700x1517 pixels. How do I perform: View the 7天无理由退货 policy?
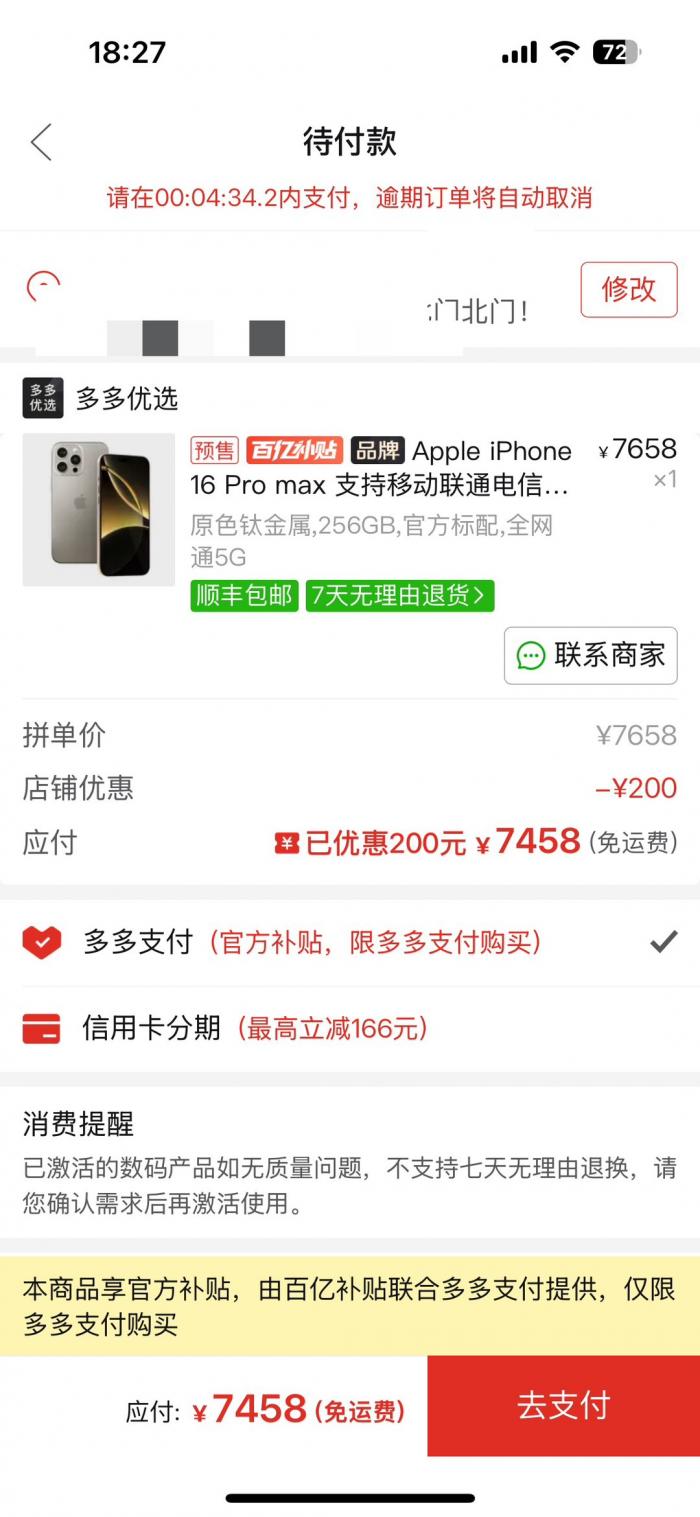(399, 596)
